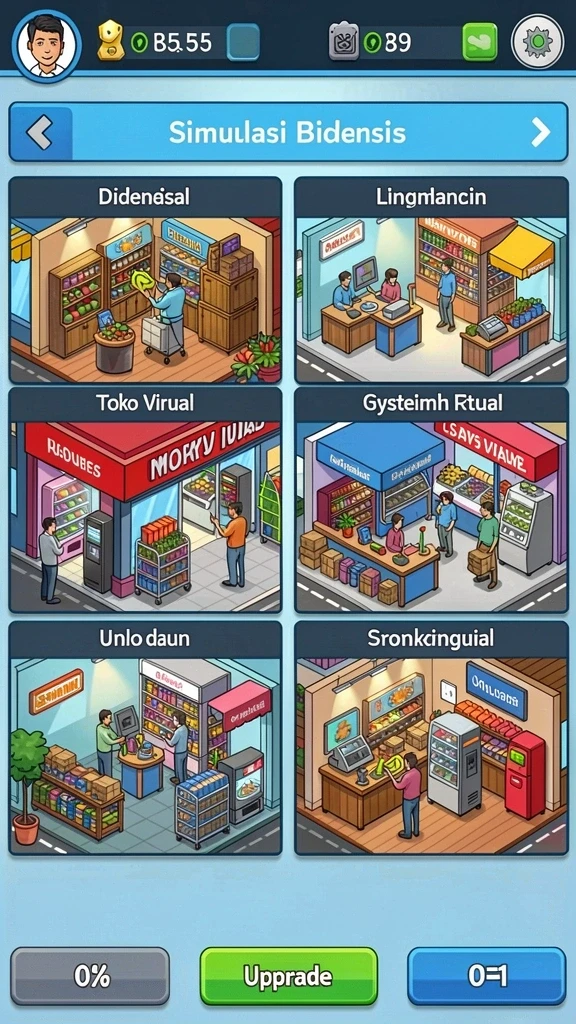Tap the green Upprade button
Viewport: 576px width, 1024px height.
pyautogui.click(x=289, y=976)
